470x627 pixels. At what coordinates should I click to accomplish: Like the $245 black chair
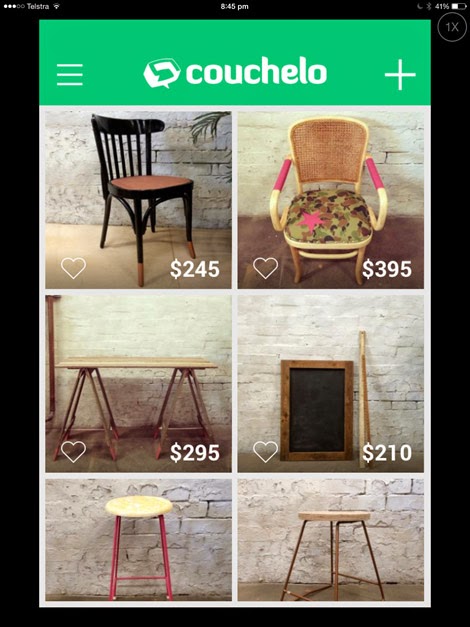(73, 268)
